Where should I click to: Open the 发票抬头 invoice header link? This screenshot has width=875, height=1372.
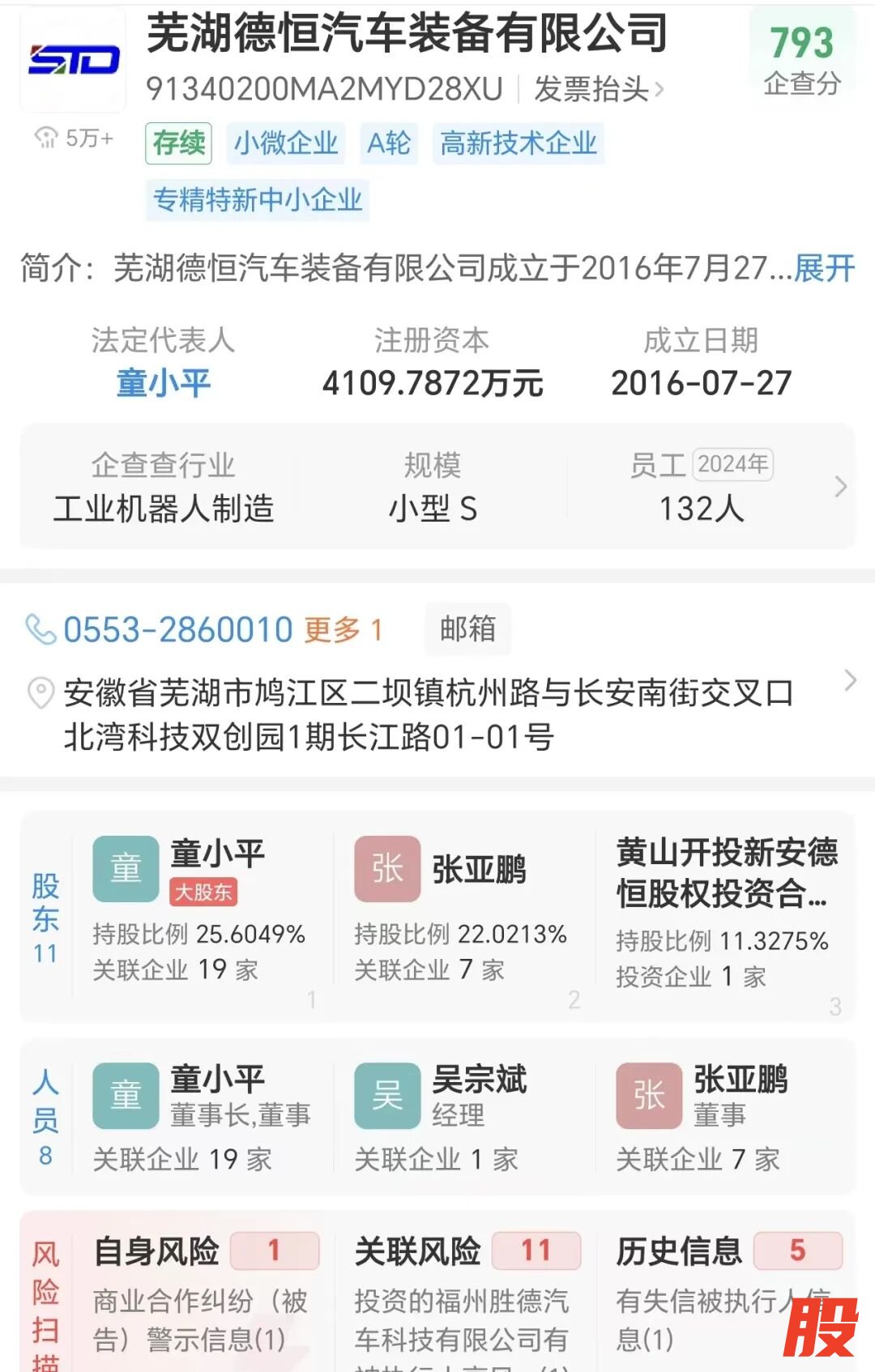tap(598, 89)
